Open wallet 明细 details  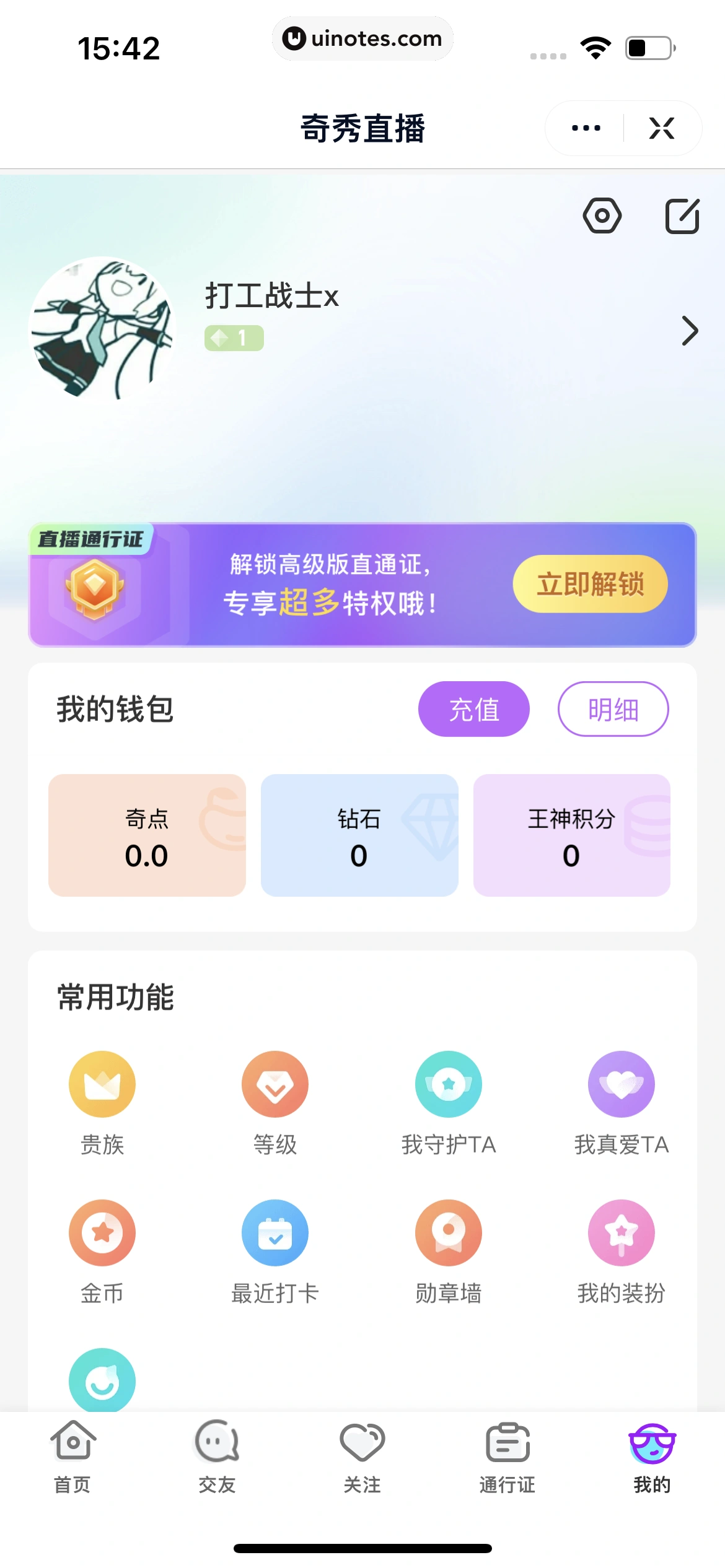click(x=613, y=709)
